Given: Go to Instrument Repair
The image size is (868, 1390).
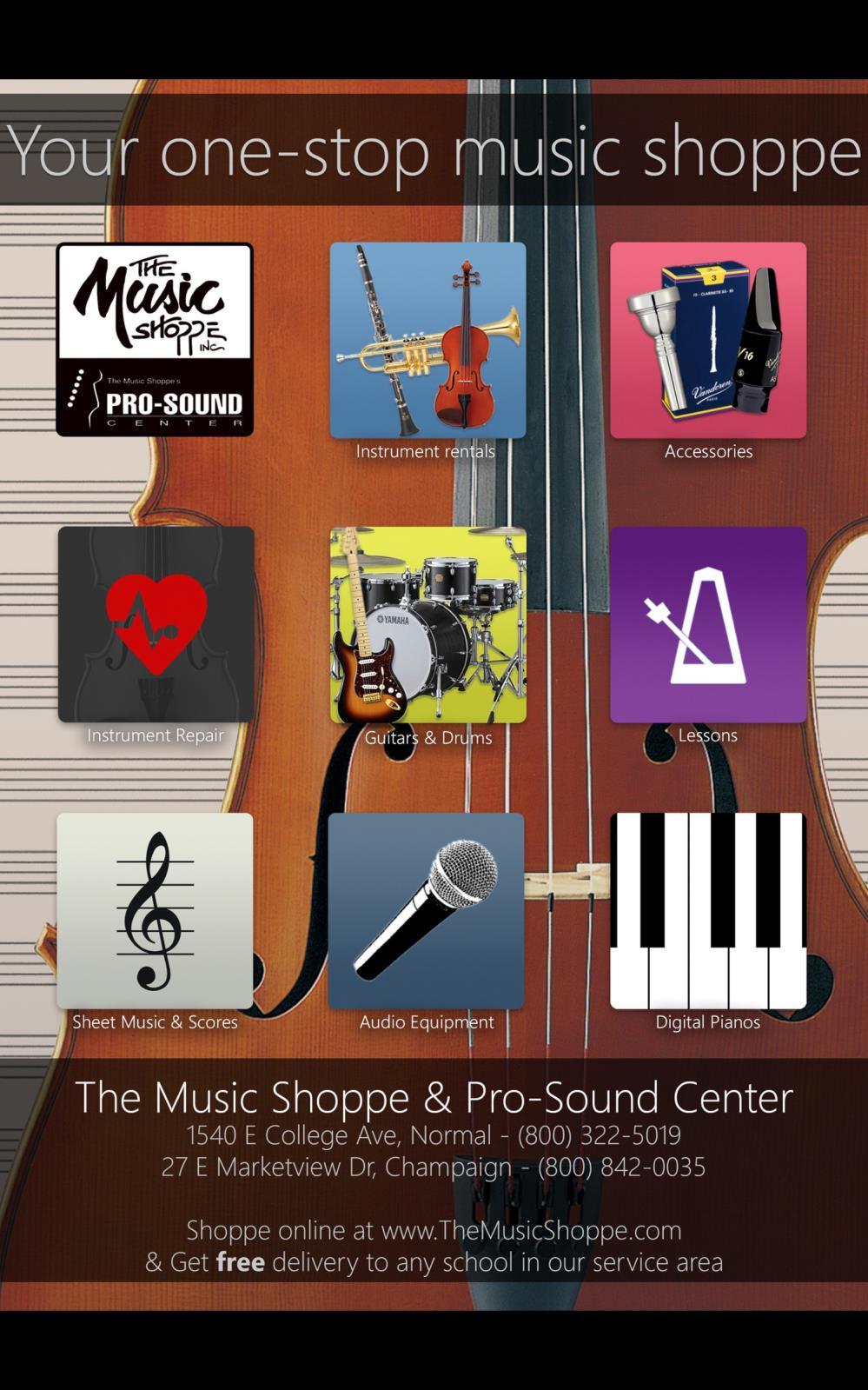Looking at the screenshot, I should (156, 624).
